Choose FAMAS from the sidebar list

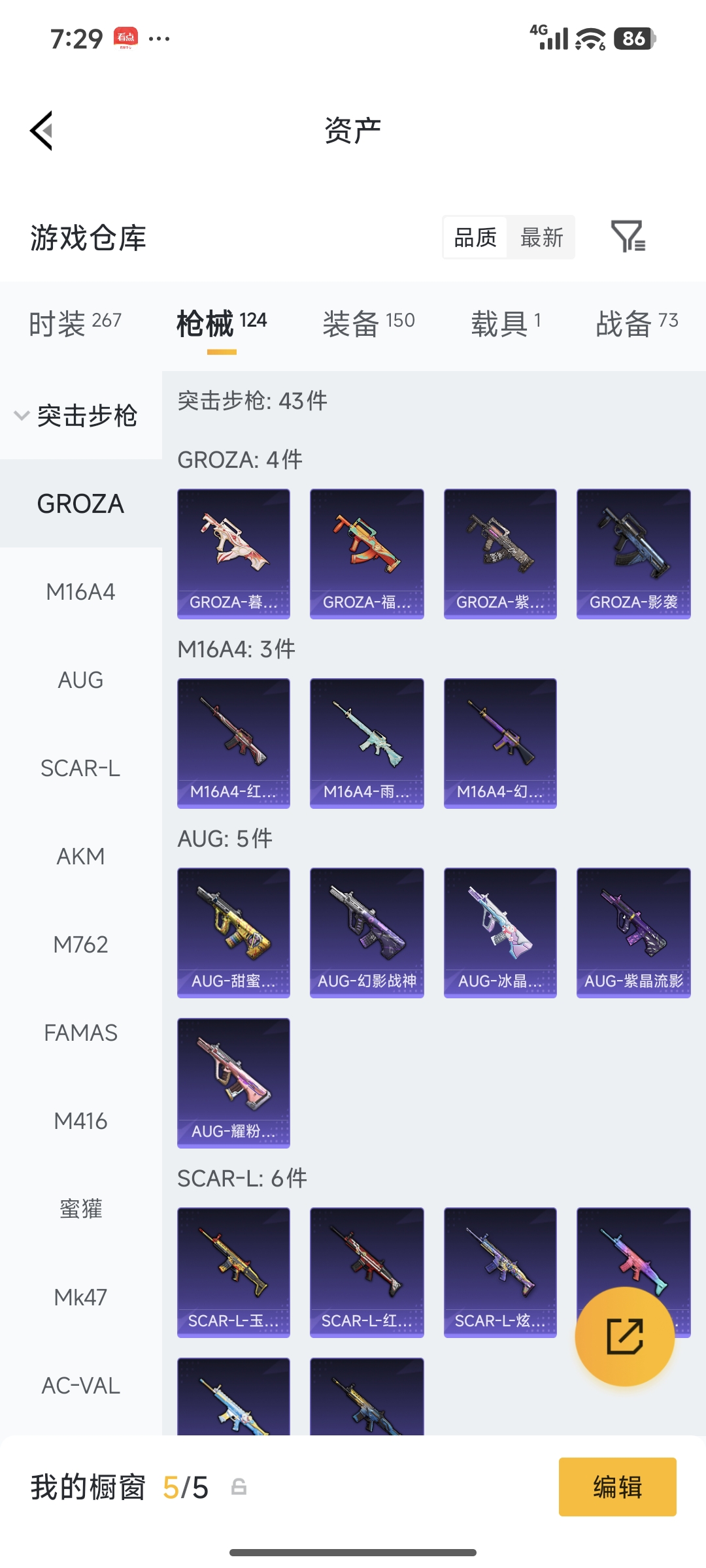pyautogui.click(x=80, y=1032)
